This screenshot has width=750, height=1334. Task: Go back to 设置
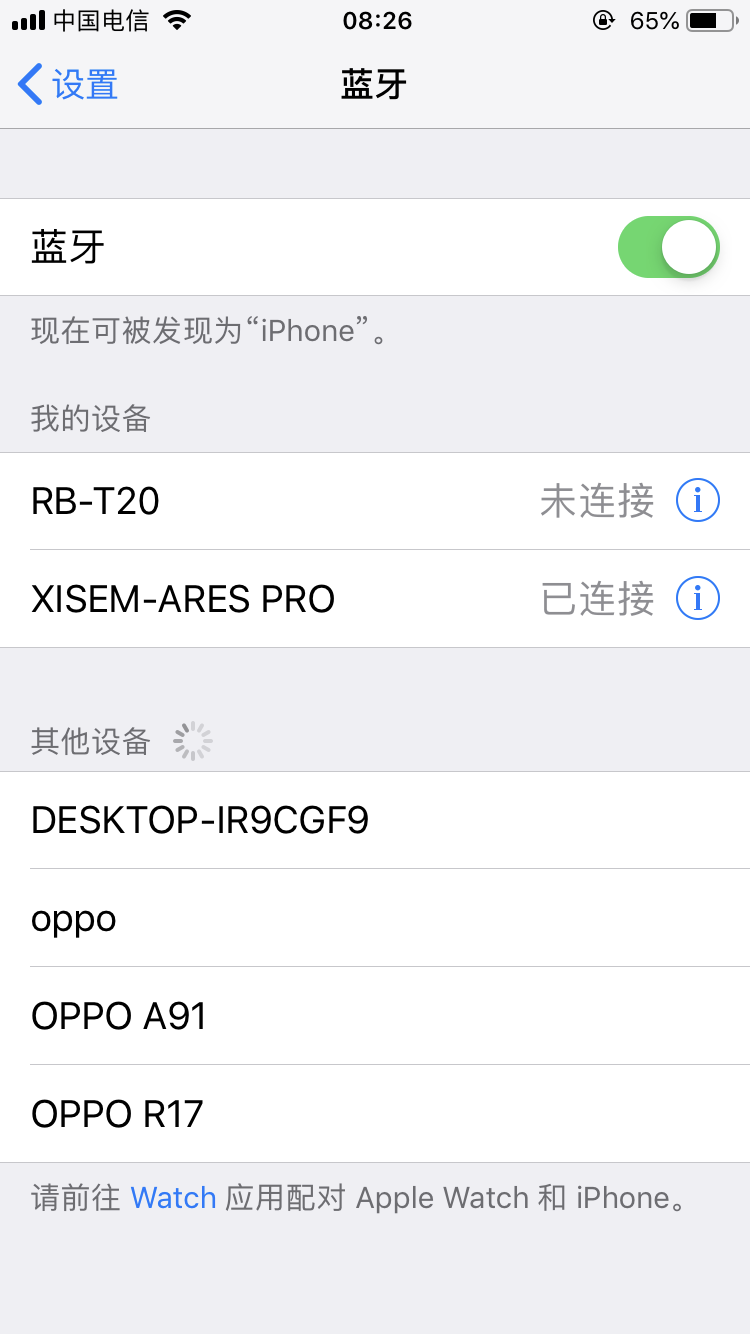(x=68, y=85)
